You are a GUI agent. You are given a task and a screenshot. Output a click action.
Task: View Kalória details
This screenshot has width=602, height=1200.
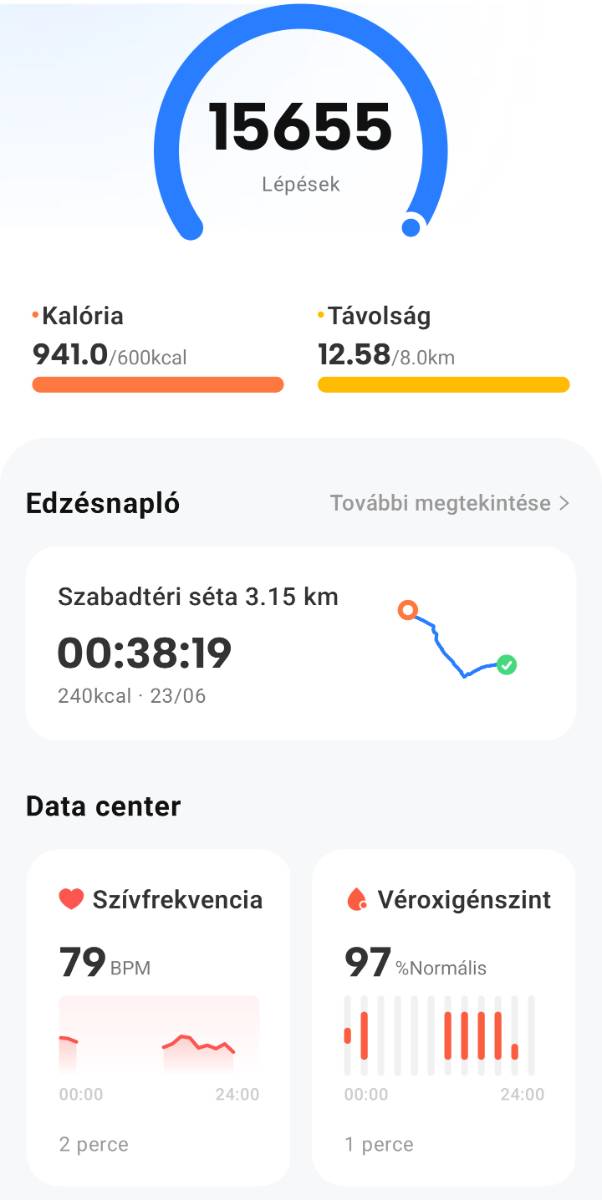point(158,349)
